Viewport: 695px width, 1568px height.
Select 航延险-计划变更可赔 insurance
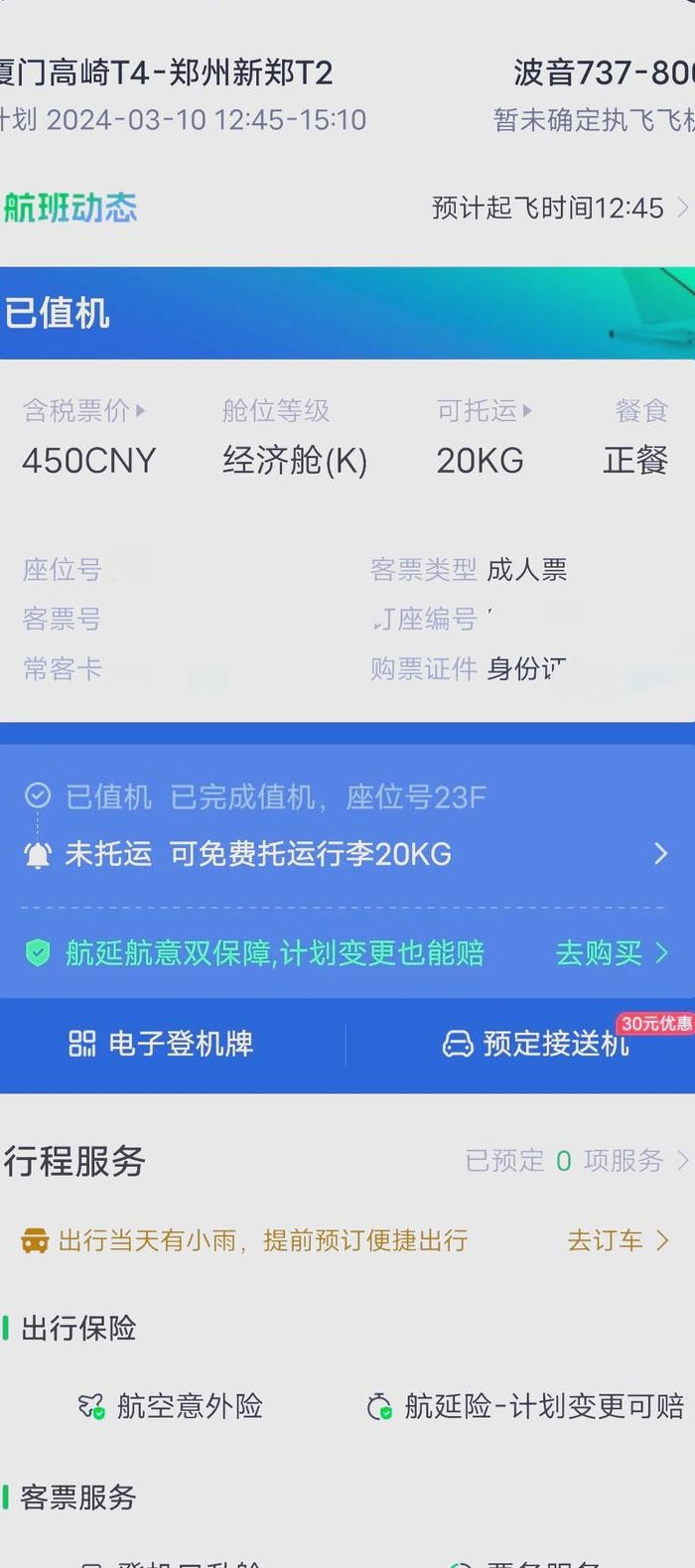click(x=525, y=1406)
